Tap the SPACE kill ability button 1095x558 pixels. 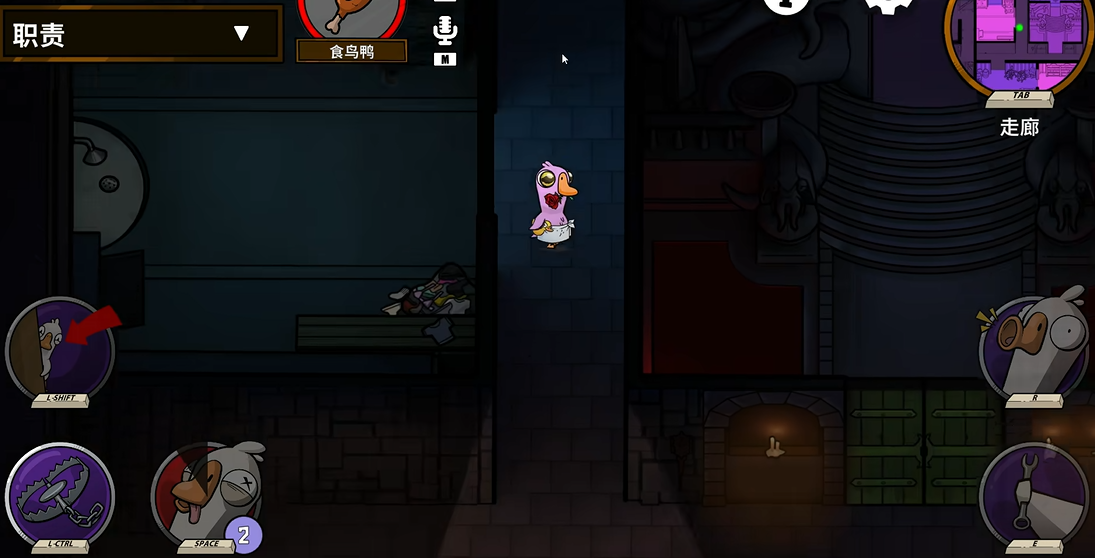205,497
